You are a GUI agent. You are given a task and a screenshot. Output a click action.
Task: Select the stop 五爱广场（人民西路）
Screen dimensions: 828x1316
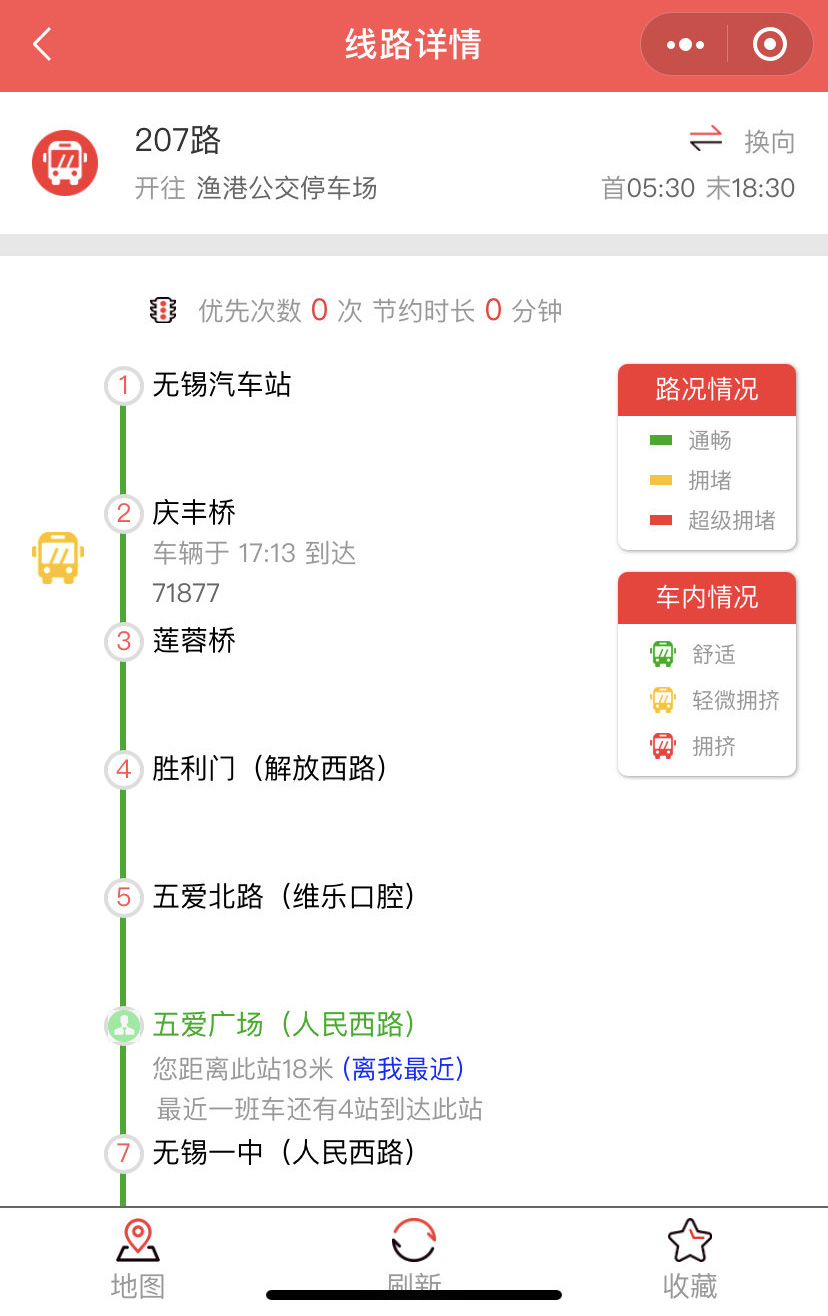283,1025
